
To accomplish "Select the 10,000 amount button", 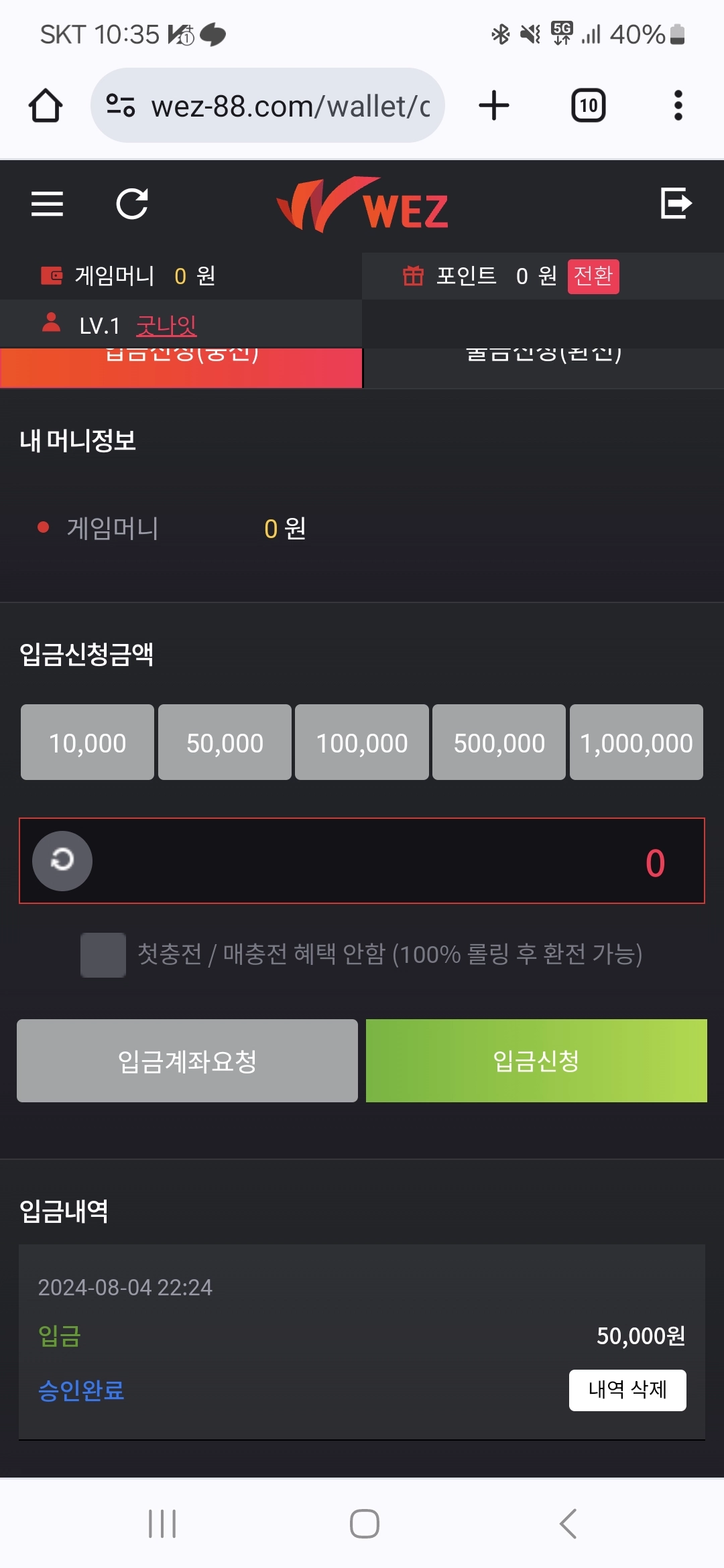I will (x=87, y=742).
